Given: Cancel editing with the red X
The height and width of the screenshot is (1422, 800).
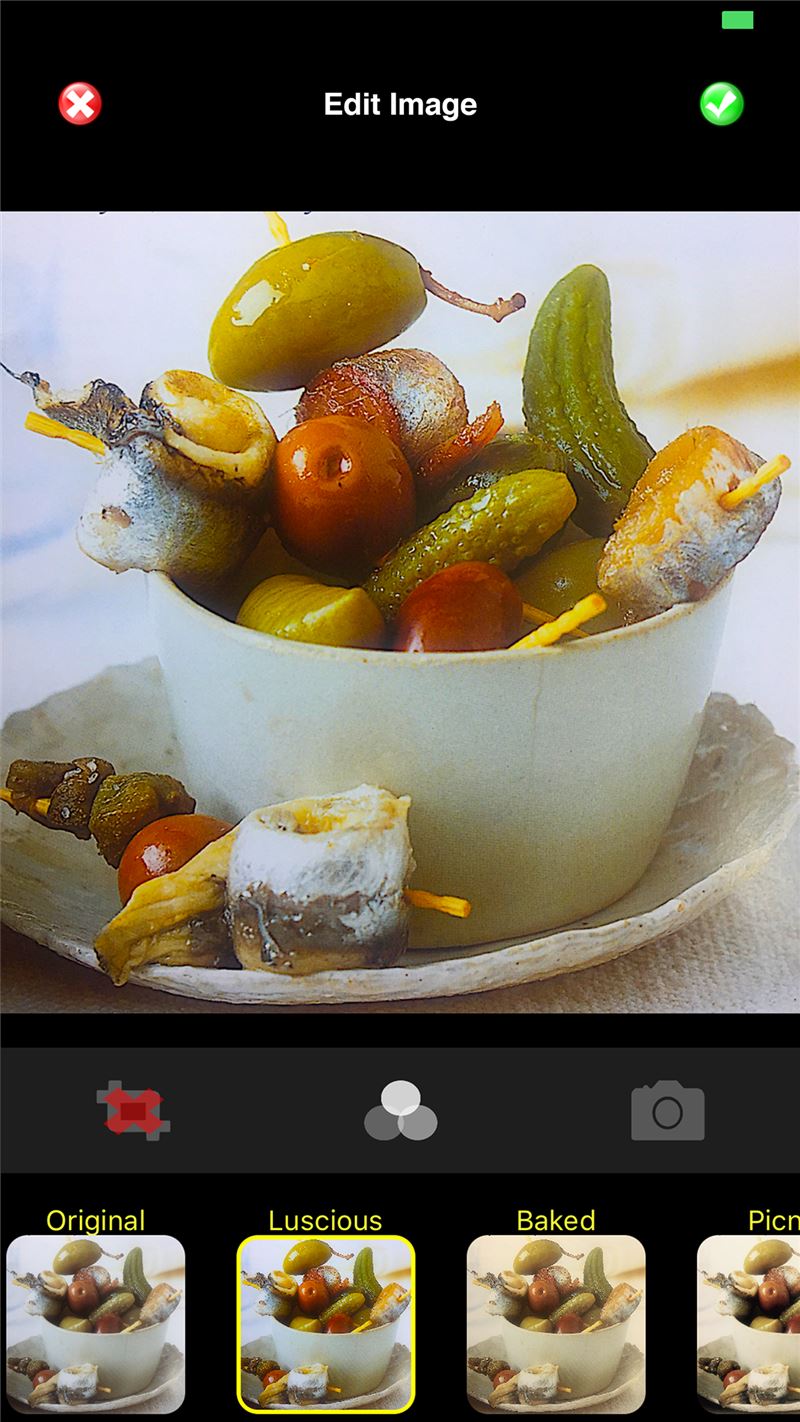Looking at the screenshot, I should (80, 104).
